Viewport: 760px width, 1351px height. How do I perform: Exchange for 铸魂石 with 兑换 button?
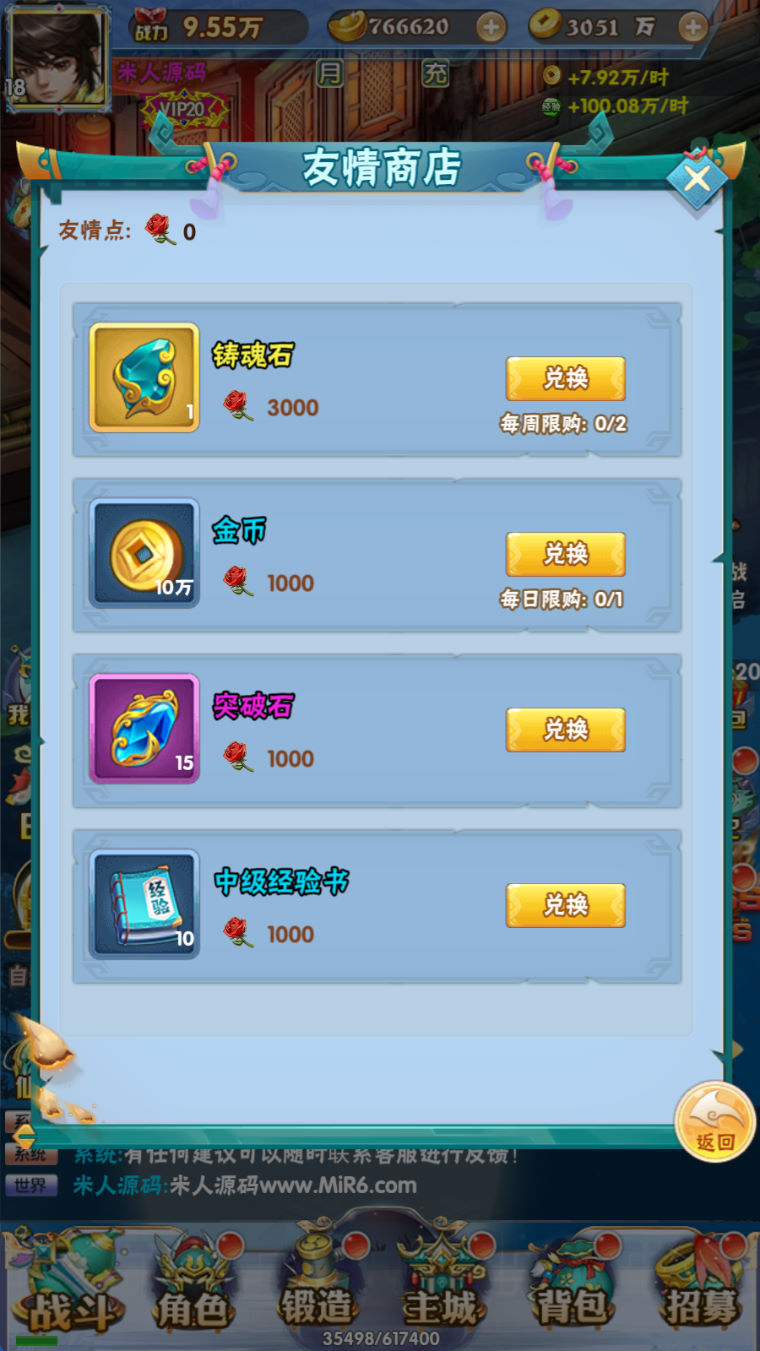(565, 379)
